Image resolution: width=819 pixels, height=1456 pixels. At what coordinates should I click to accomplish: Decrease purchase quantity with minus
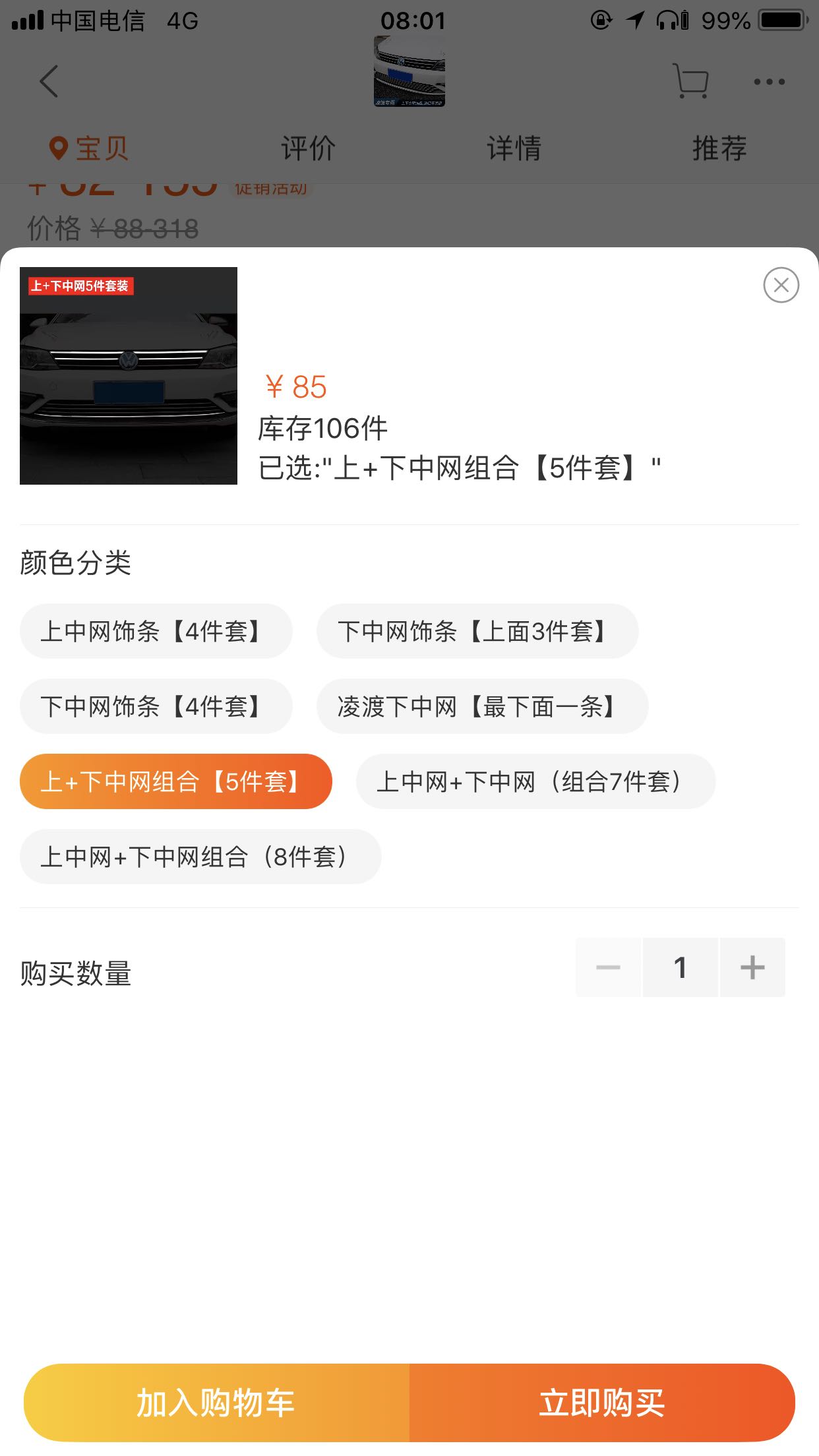[x=608, y=967]
